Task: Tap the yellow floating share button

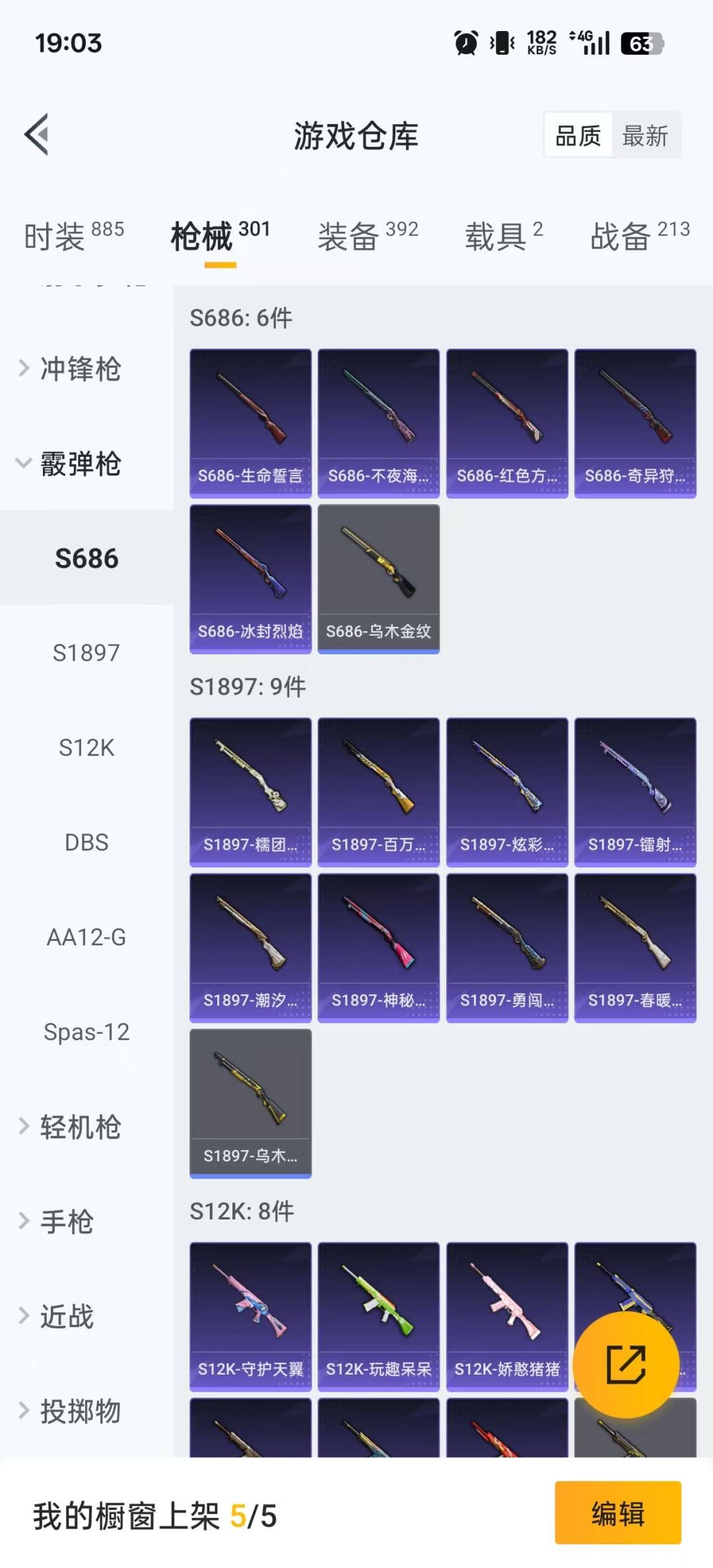Action: (625, 1364)
